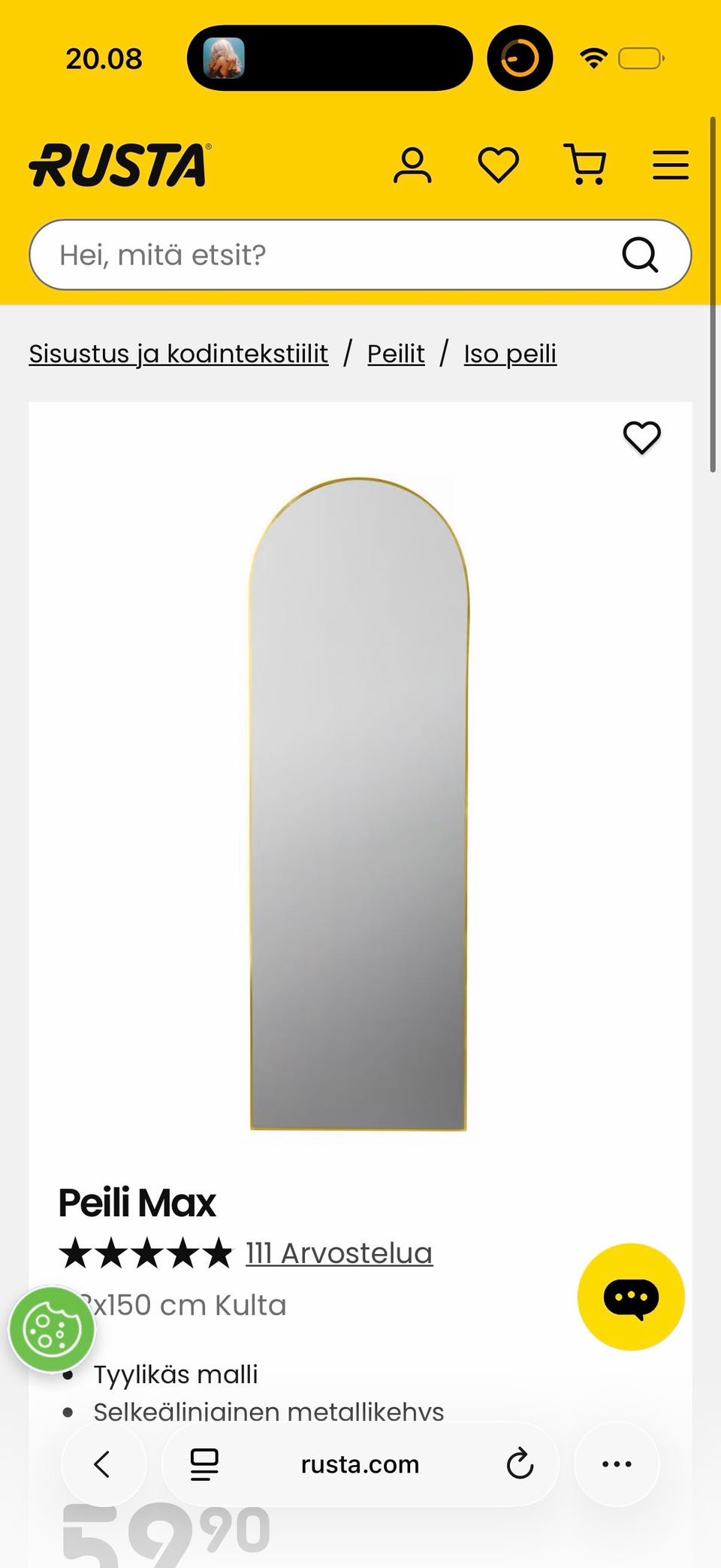The image size is (721, 1568).
Task: Reload the rusta.com page
Action: pyautogui.click(x=520, y=1464)
